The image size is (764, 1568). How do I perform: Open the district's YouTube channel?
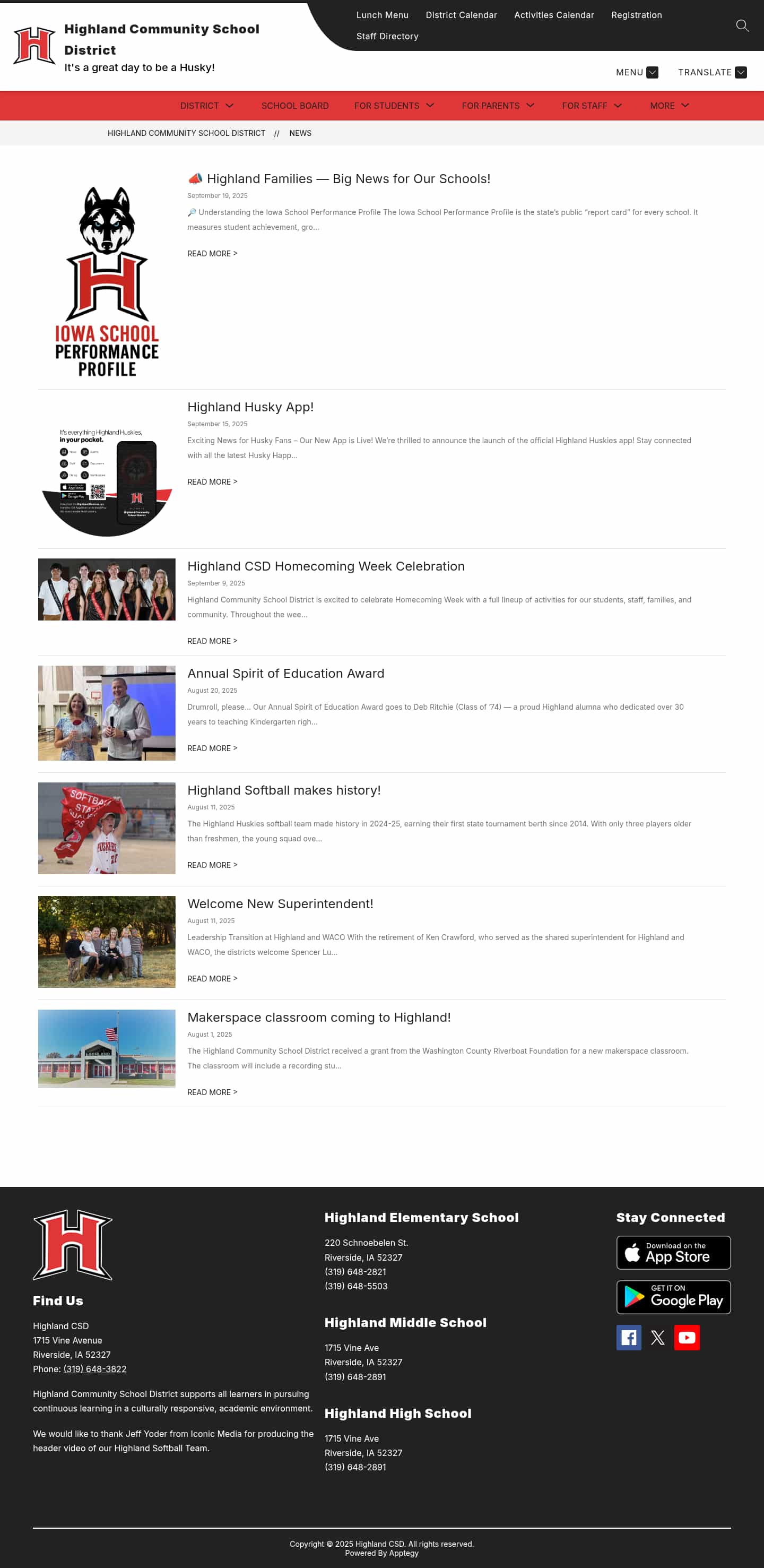pos(687,1338)
